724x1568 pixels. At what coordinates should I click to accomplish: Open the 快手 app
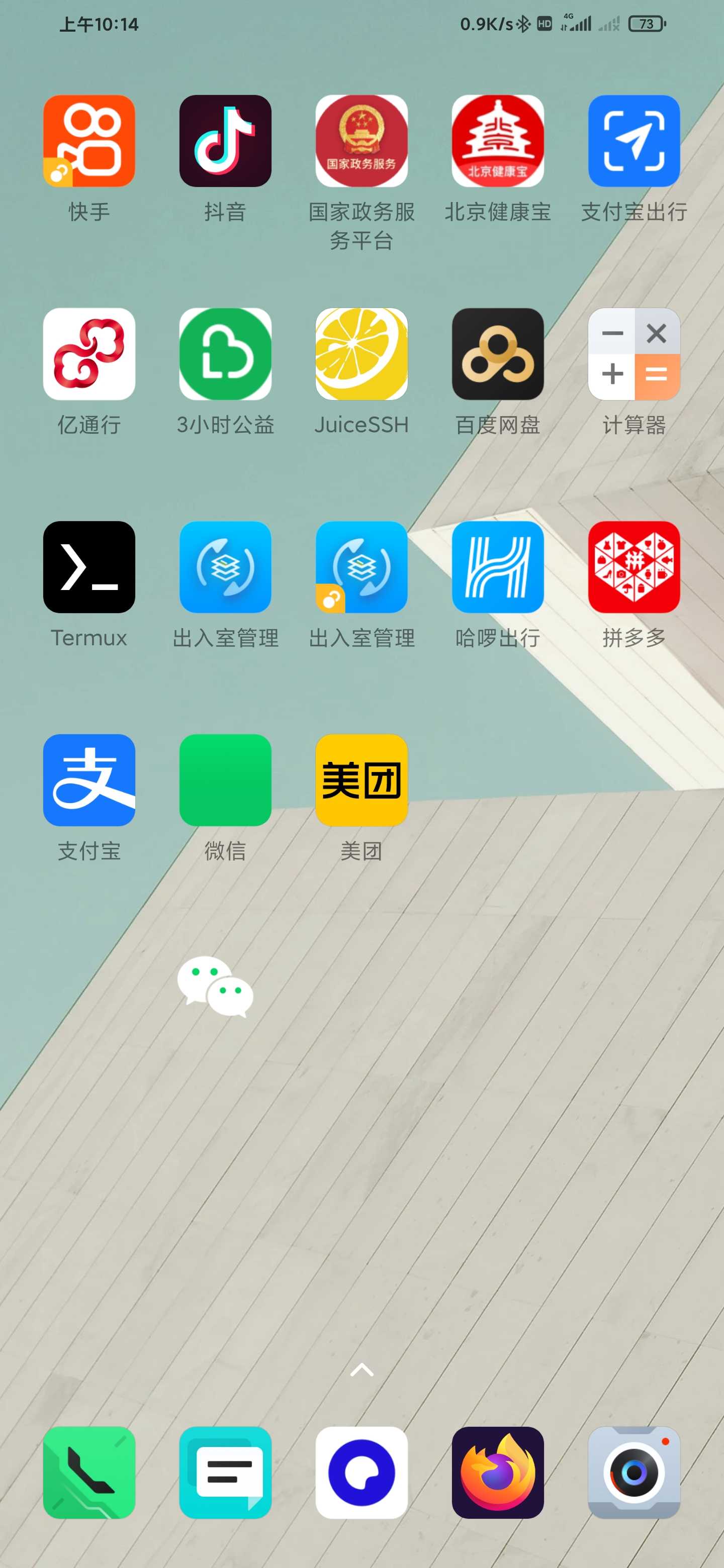[89, 141]
